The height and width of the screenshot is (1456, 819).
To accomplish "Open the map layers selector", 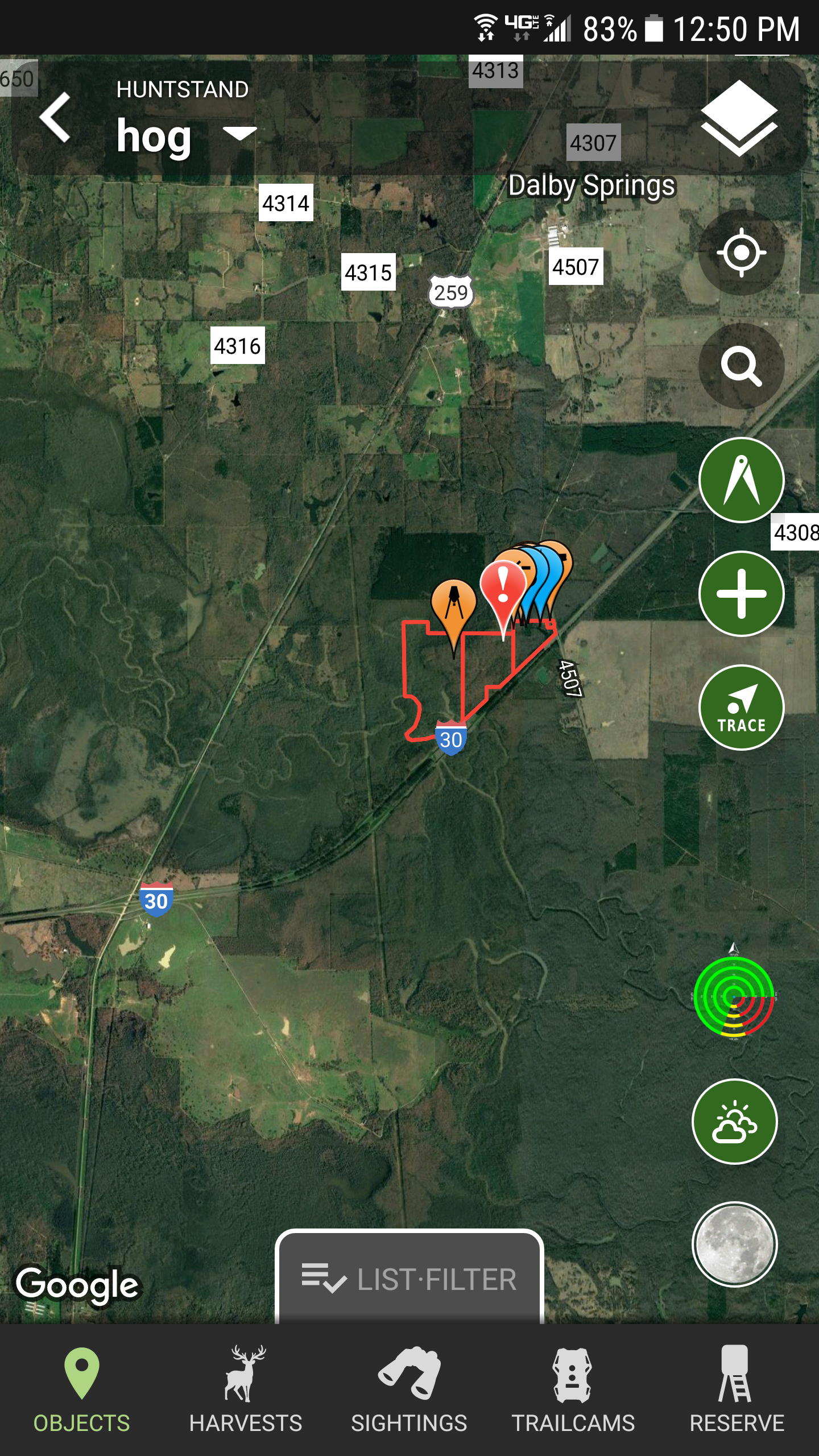I will tap(738, 118).
